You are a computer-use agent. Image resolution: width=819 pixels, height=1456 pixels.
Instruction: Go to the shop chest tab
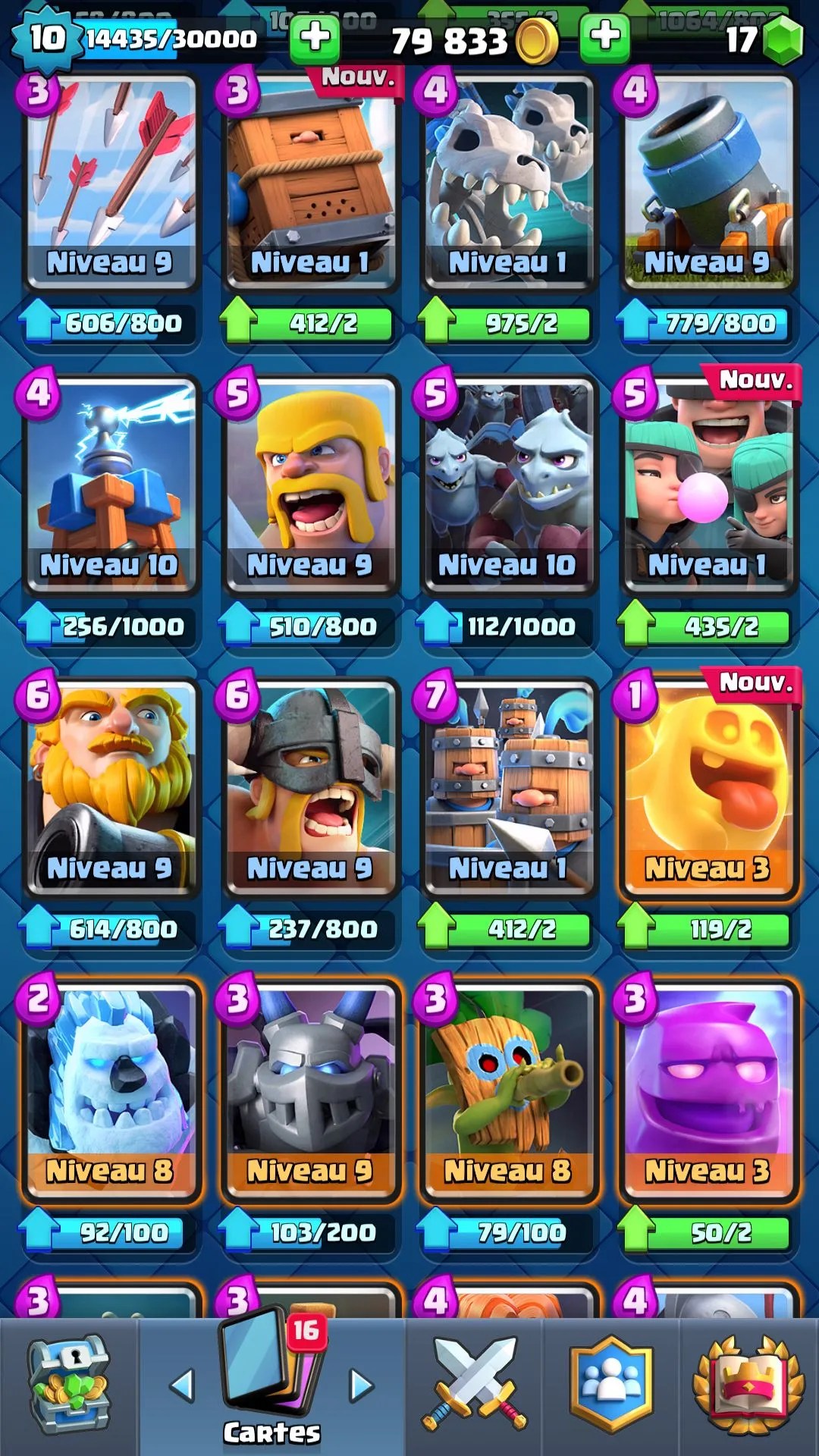(69, 1385)
